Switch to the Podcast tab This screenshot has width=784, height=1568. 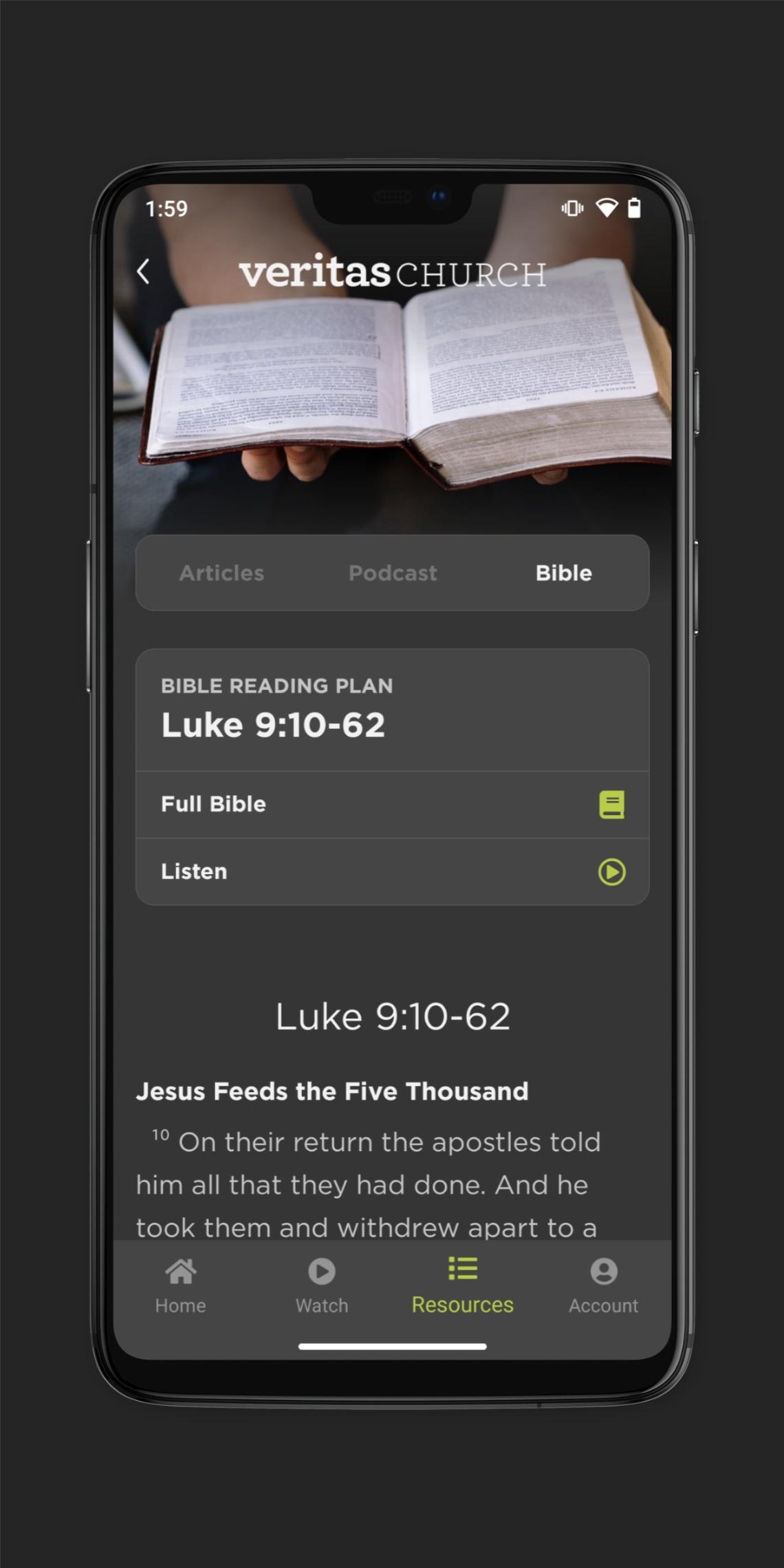click(393, 573)
